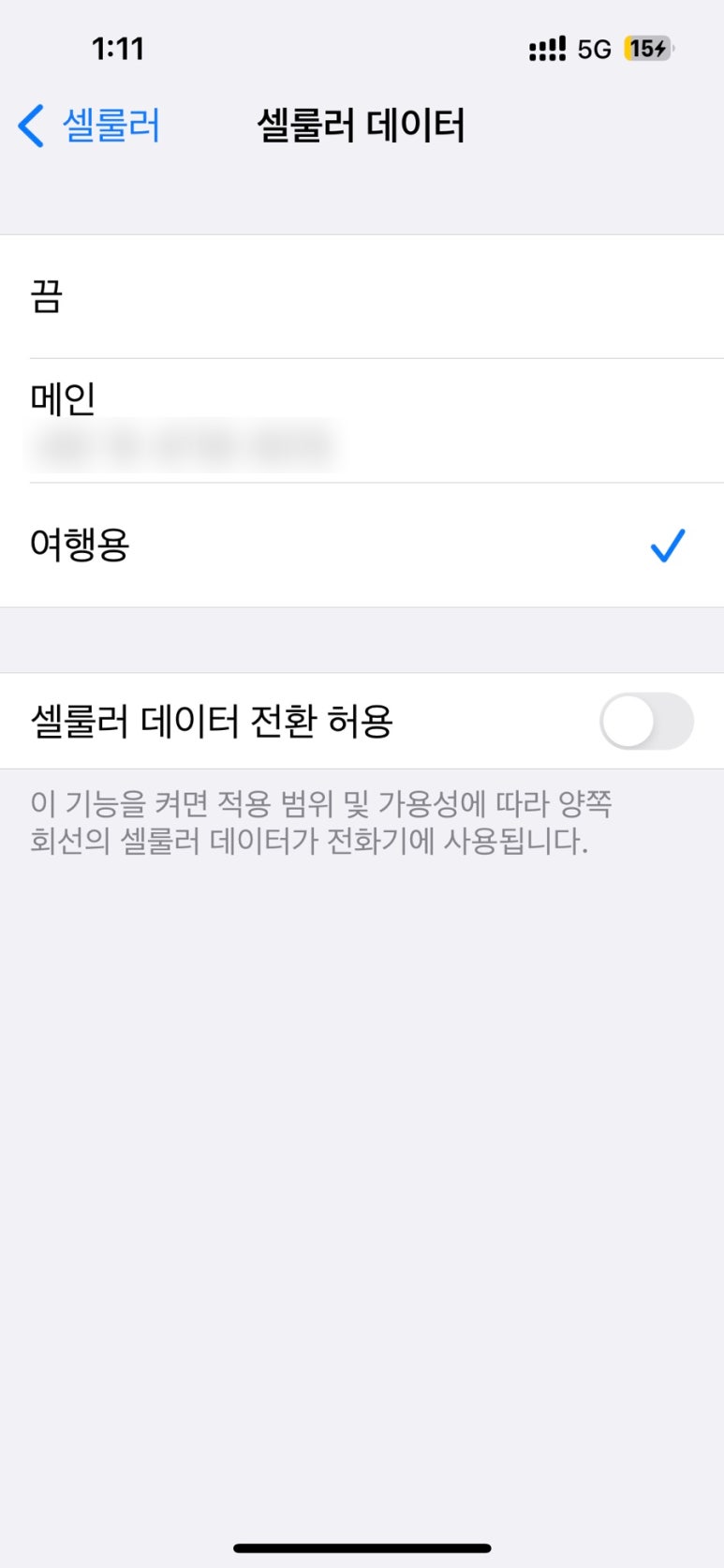Select the 여행용 line for data
Image resolution: width=724 pixels, height=1568 pixels.
[362, 545]
